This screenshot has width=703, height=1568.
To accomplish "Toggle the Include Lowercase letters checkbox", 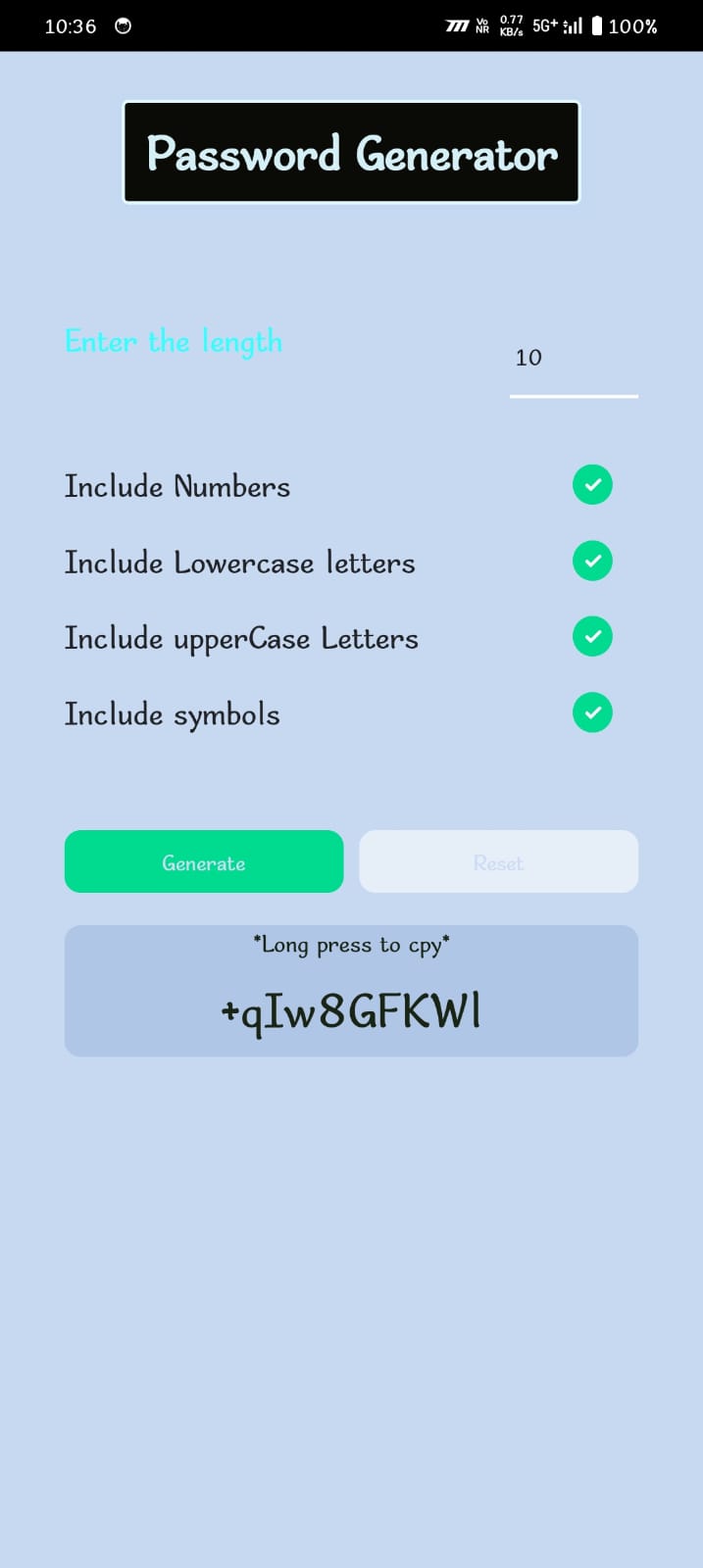I will (x=592, y=562).
